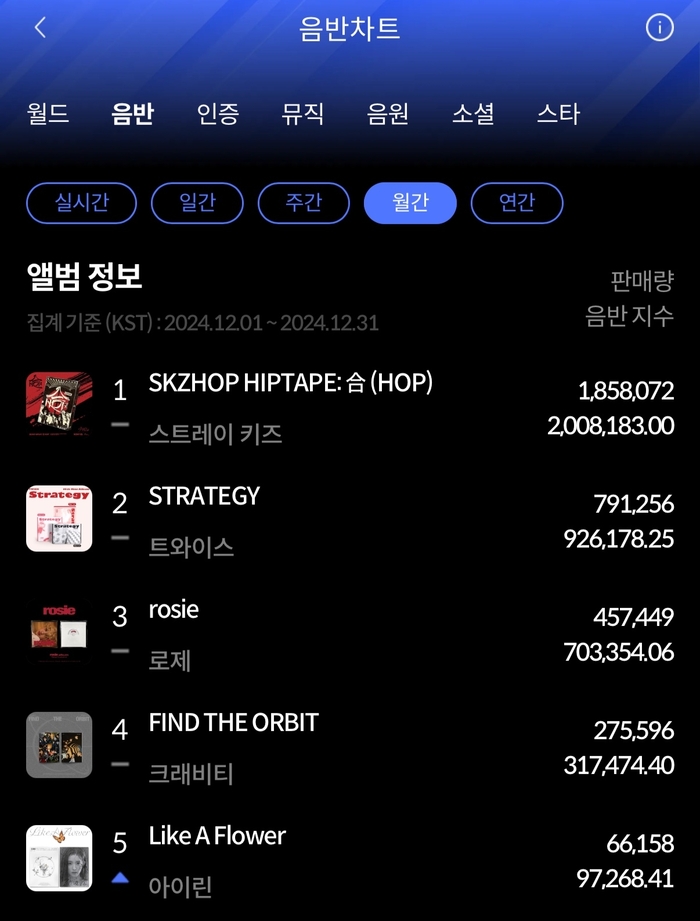Choose the 주간 chart filter

[303, 203]
